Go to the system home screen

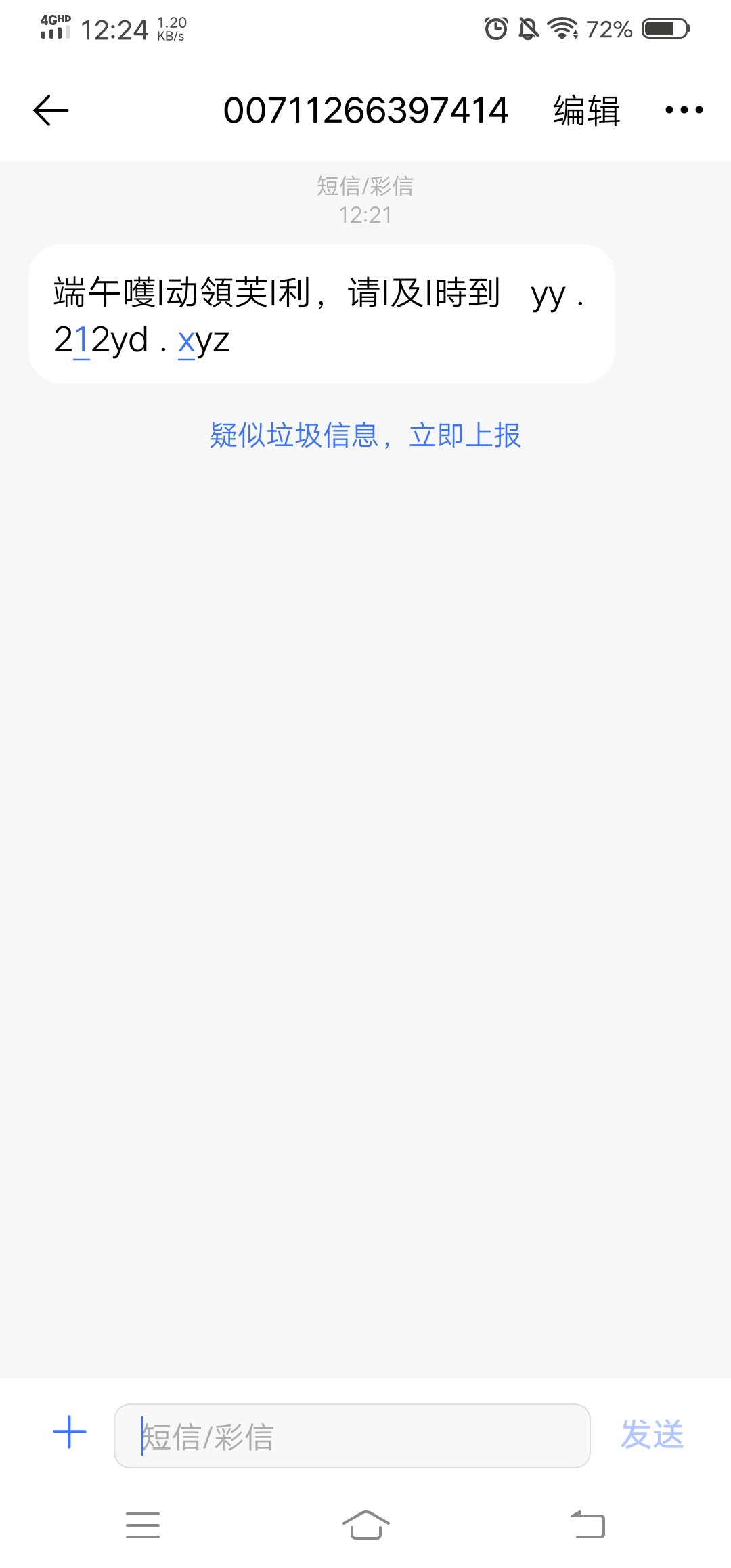(x=365, y=1525)
